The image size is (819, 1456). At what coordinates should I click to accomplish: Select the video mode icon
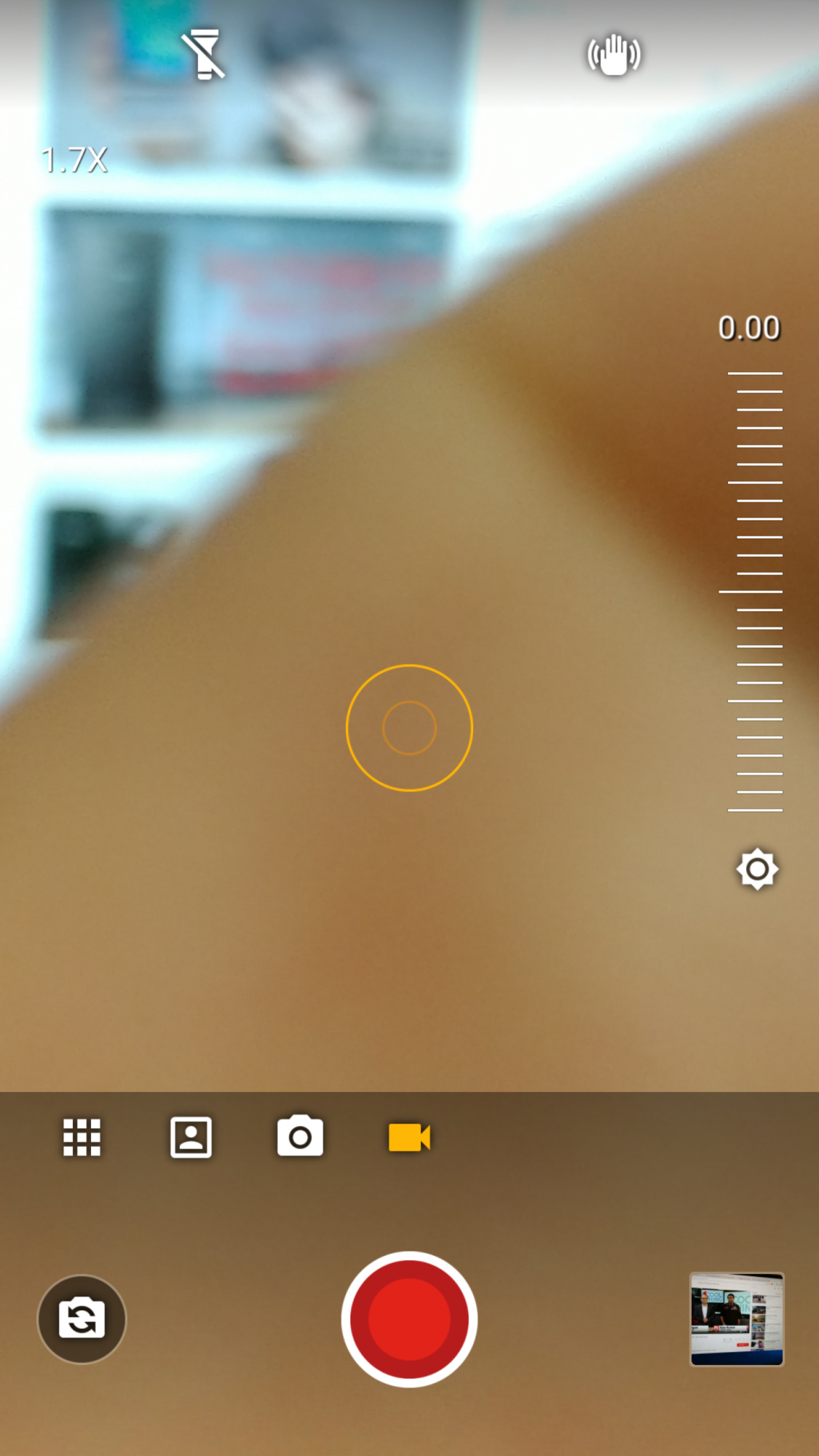pos(409,1137)
